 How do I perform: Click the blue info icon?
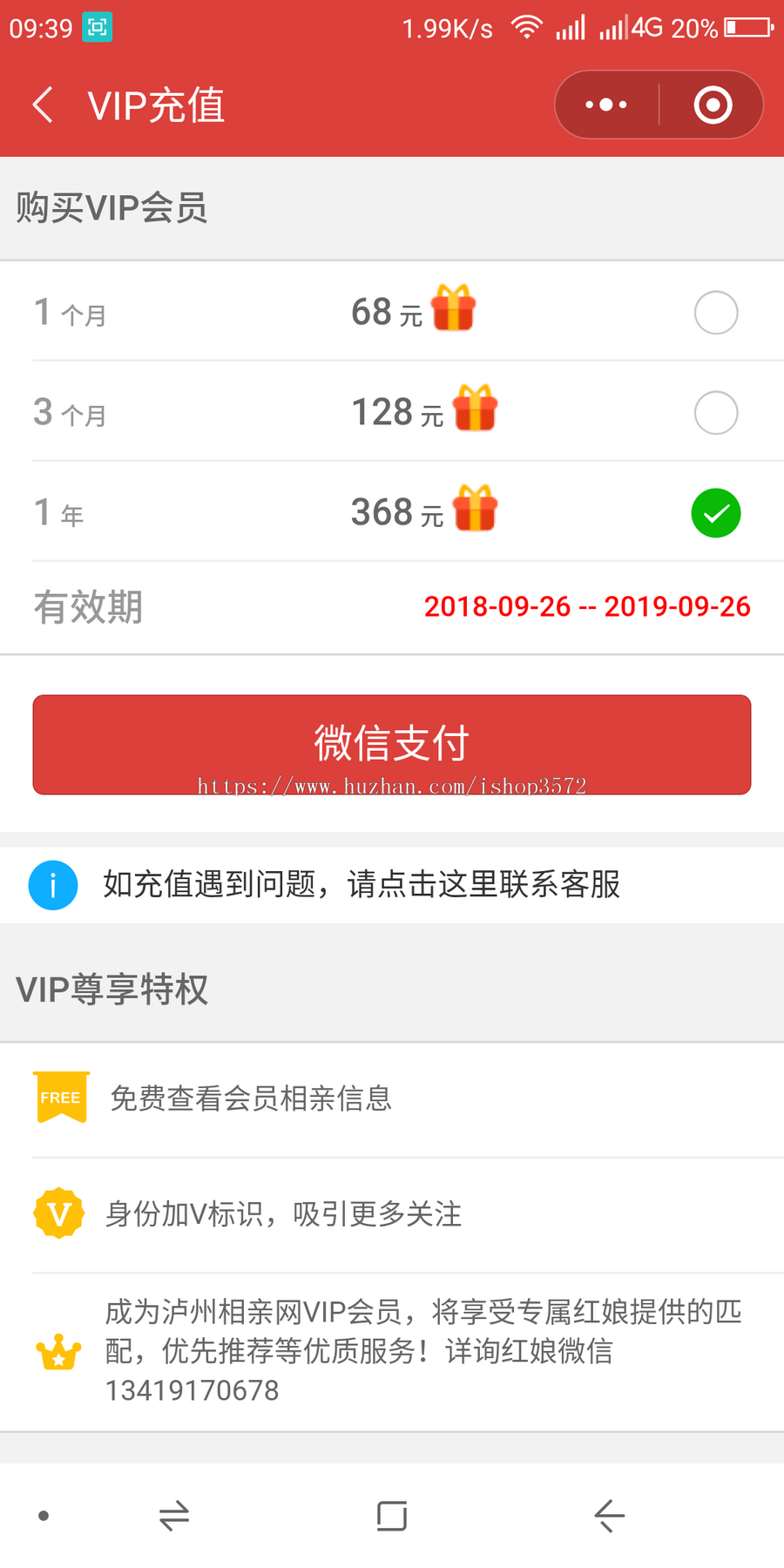[53, 885]
